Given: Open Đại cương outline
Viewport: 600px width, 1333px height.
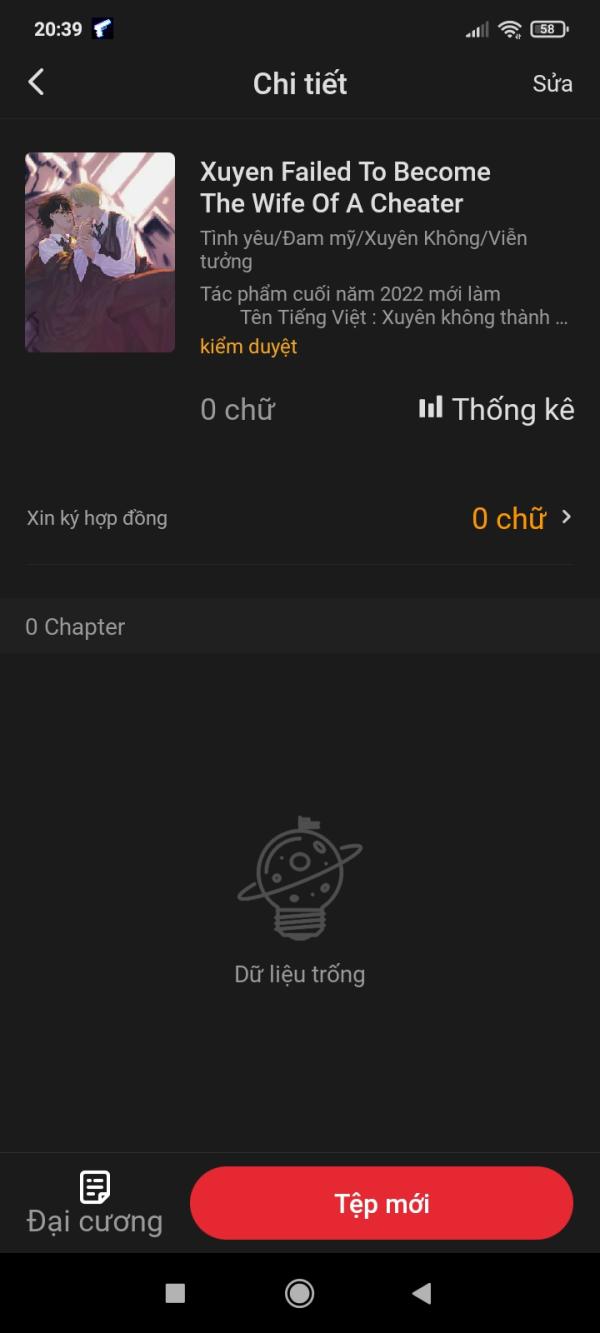Looking at the screenshot, I should 95,1203.
